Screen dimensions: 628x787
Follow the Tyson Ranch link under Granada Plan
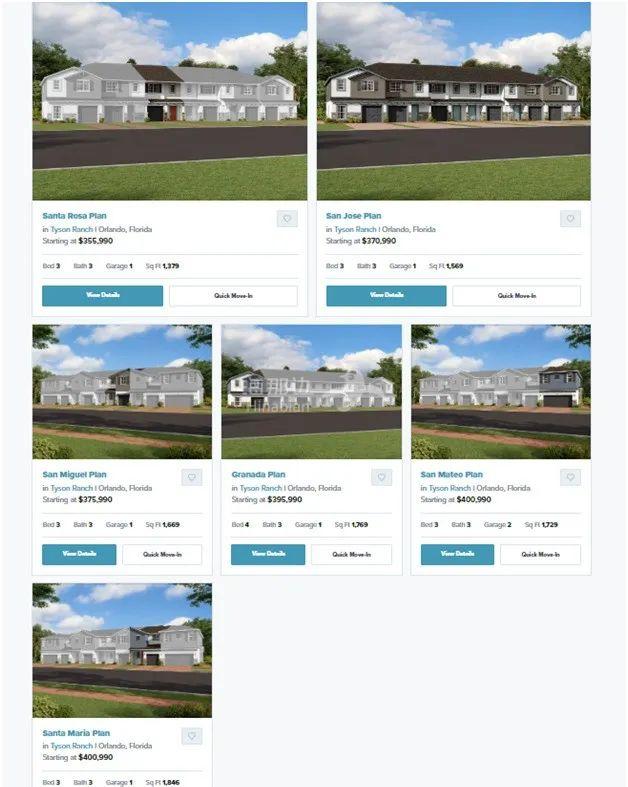(x=262, y=488)
